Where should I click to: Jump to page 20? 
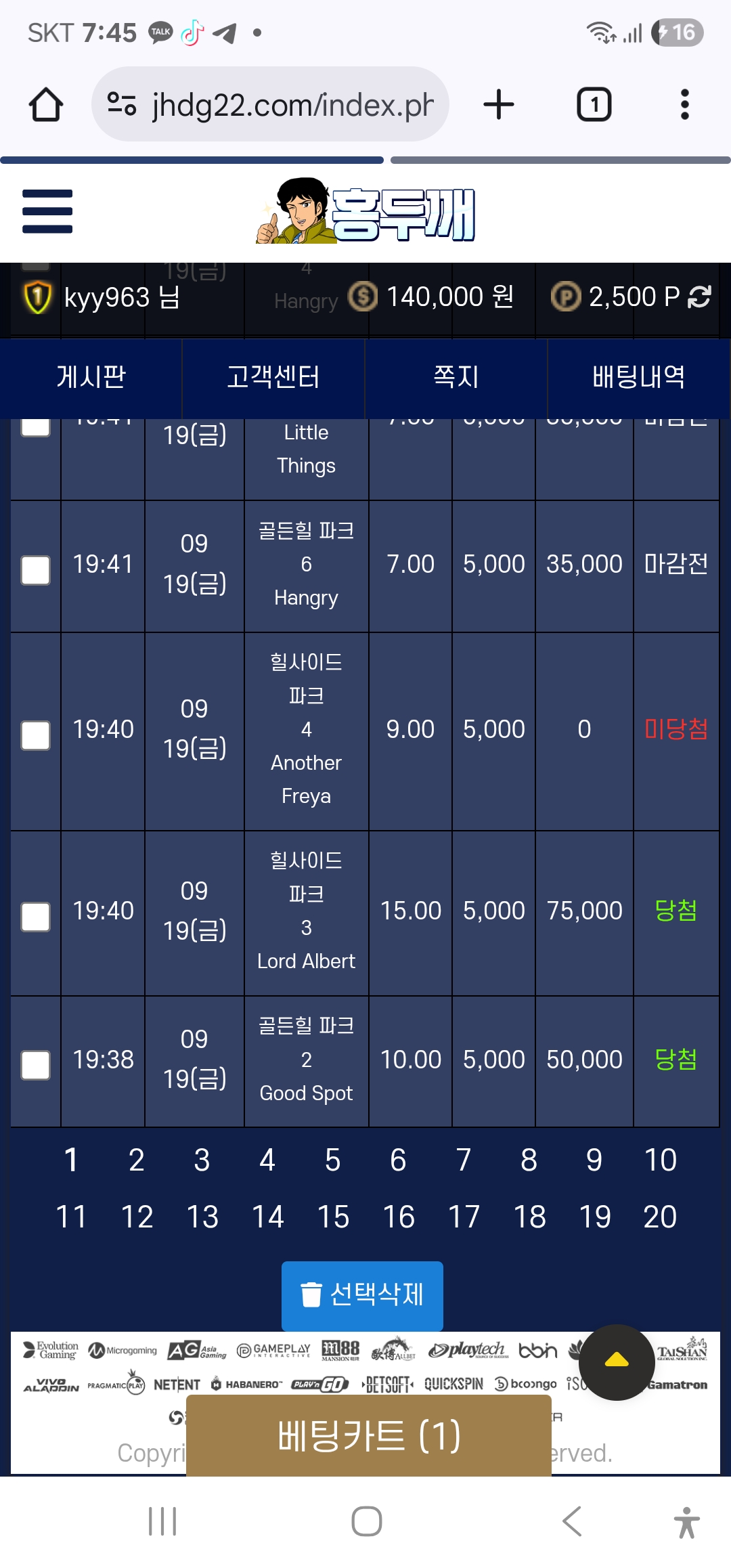(x=661, y=1217)
